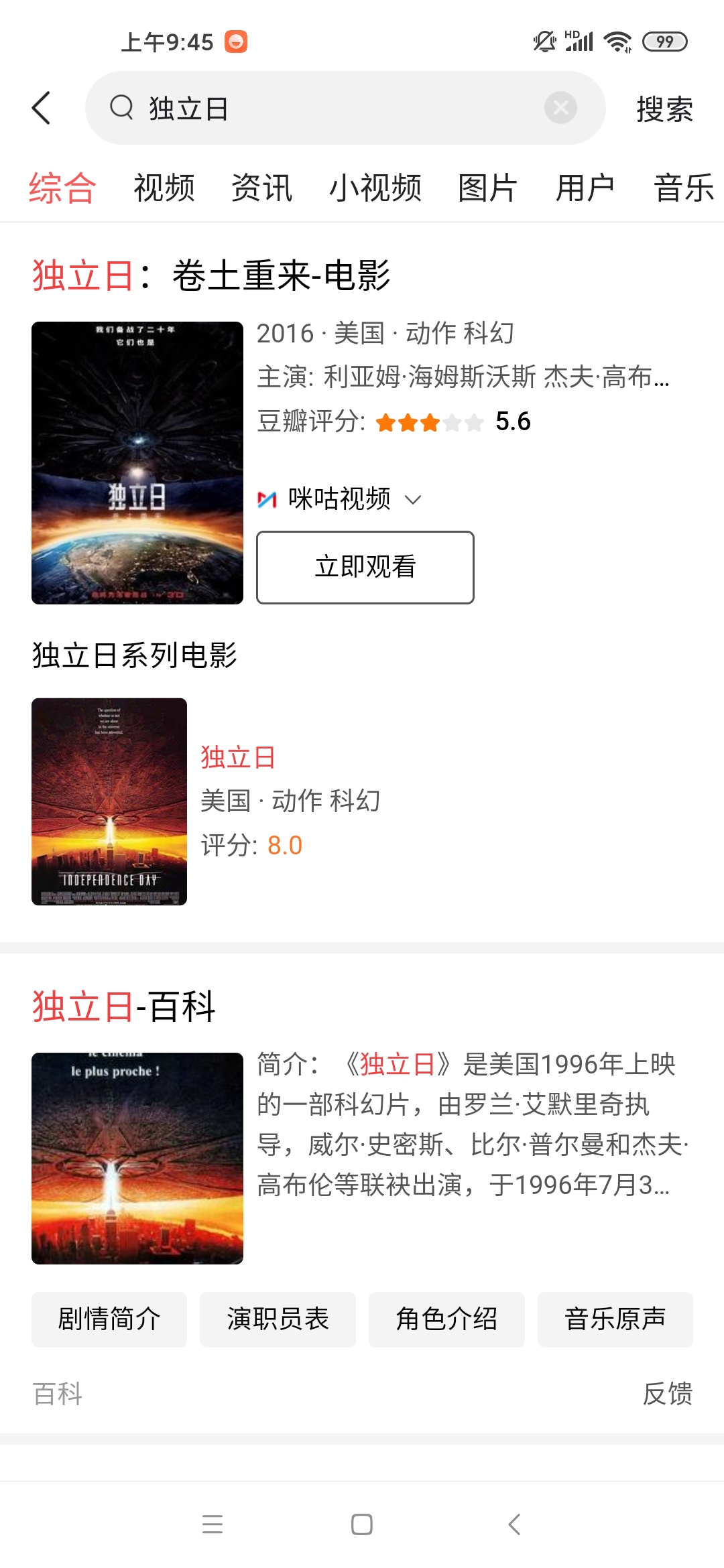
Task: Open the 音乐原声 chip
Action: click(615, 1319)
